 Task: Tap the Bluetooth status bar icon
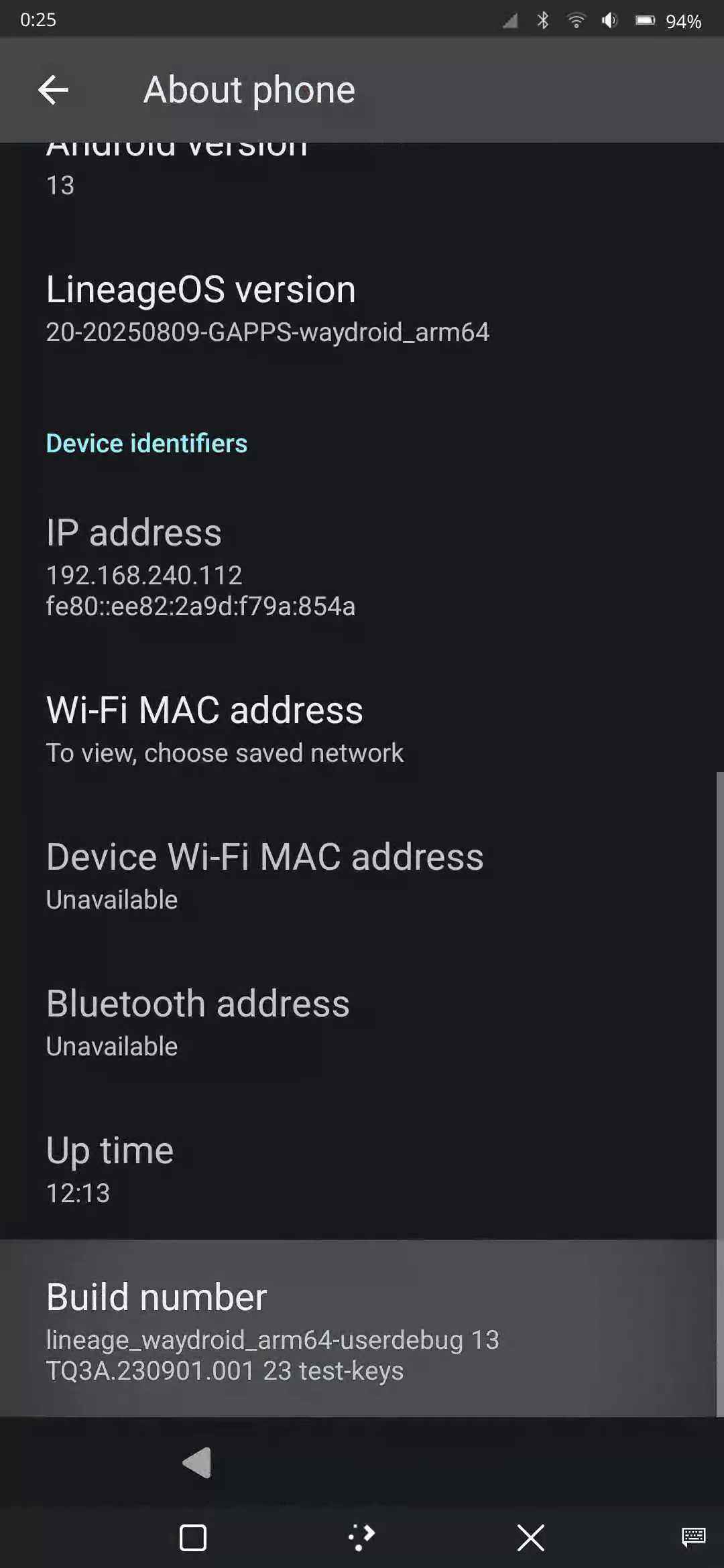coord(542,20)
